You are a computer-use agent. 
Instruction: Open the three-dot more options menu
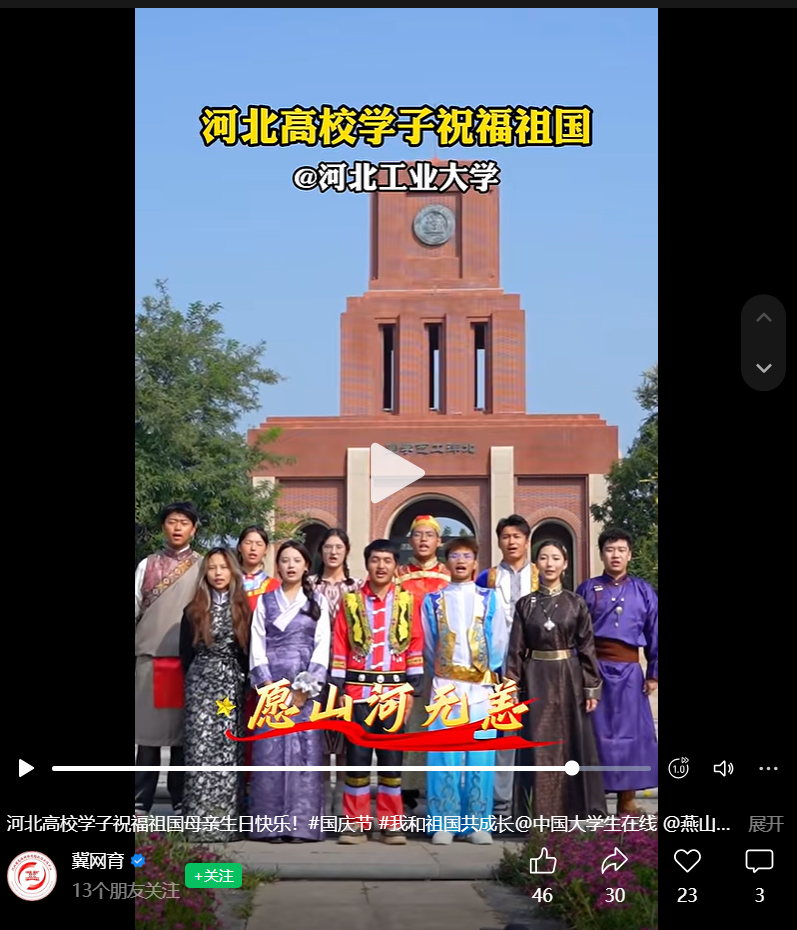tap(768, 768)
